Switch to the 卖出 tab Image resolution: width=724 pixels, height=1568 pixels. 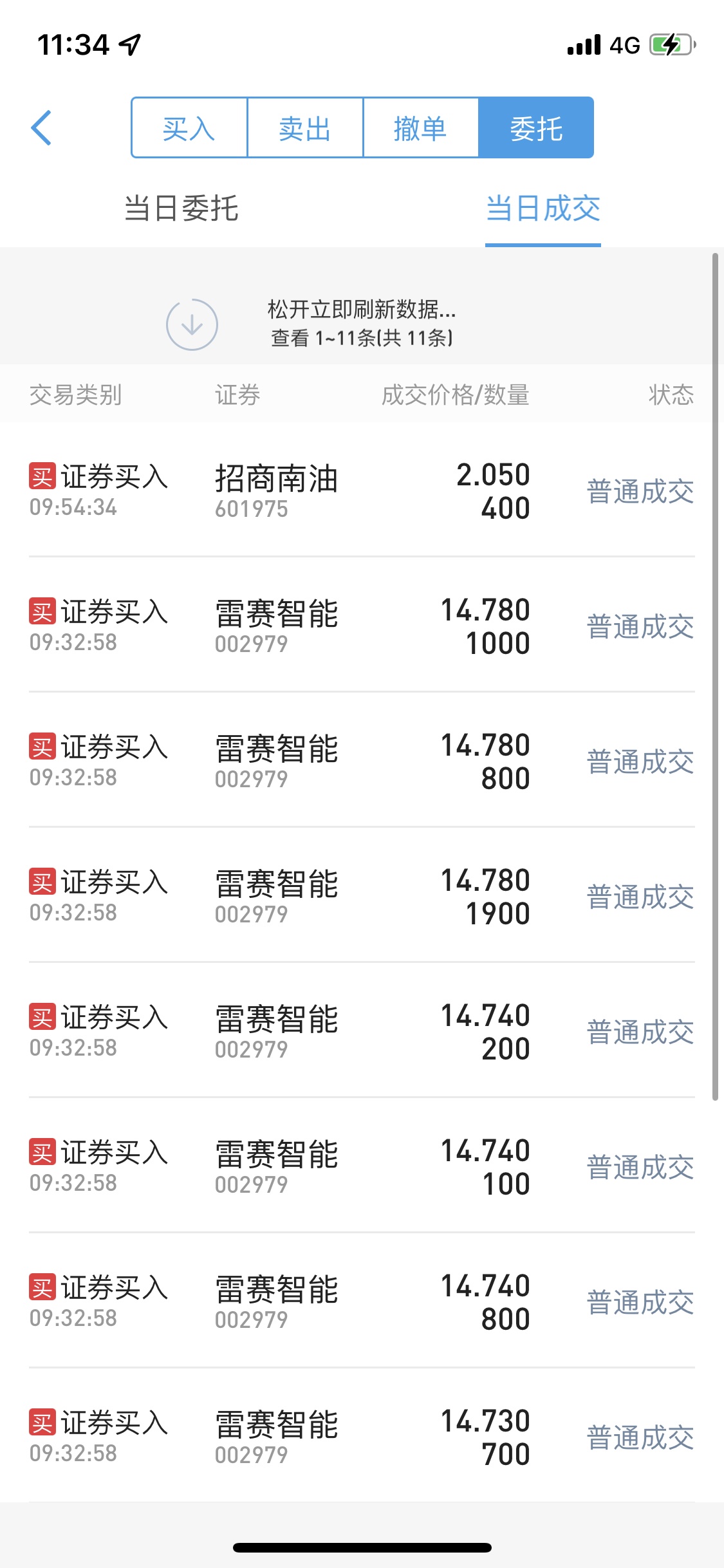point(305,127)
